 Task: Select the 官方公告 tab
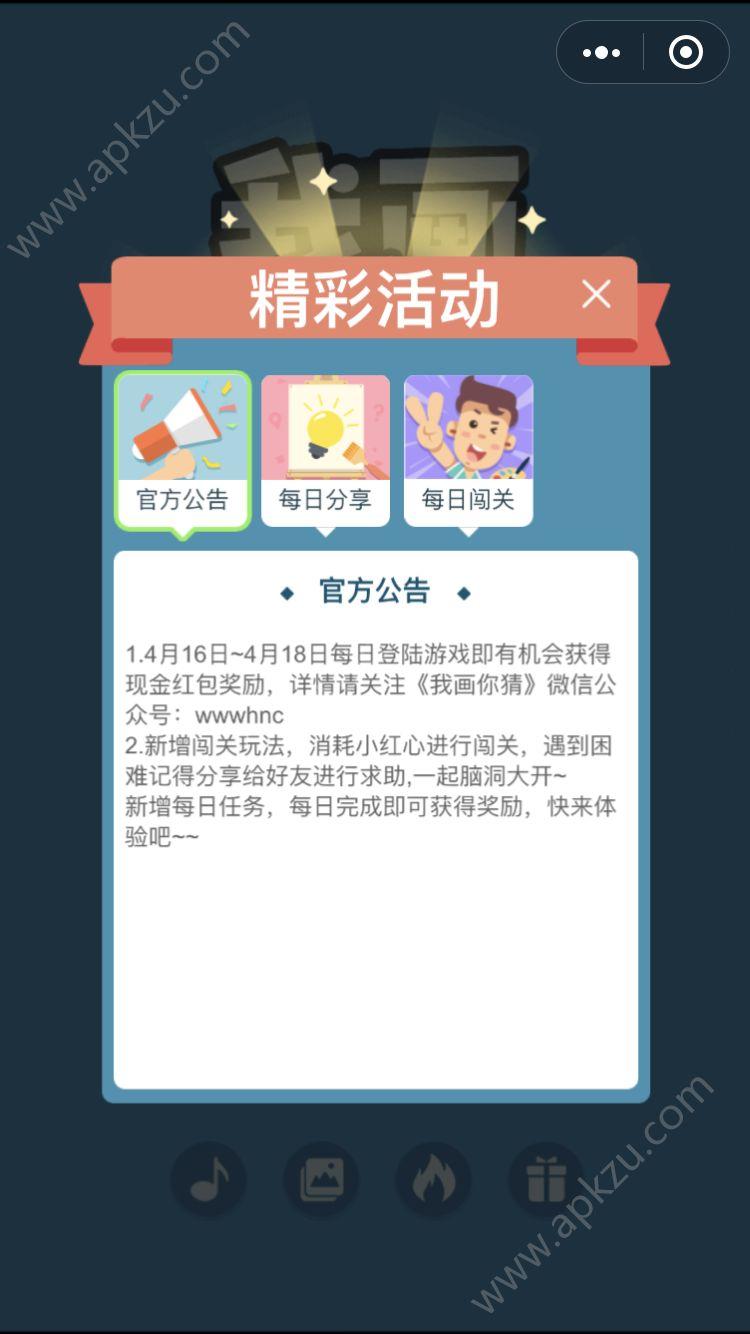[182, 450]
